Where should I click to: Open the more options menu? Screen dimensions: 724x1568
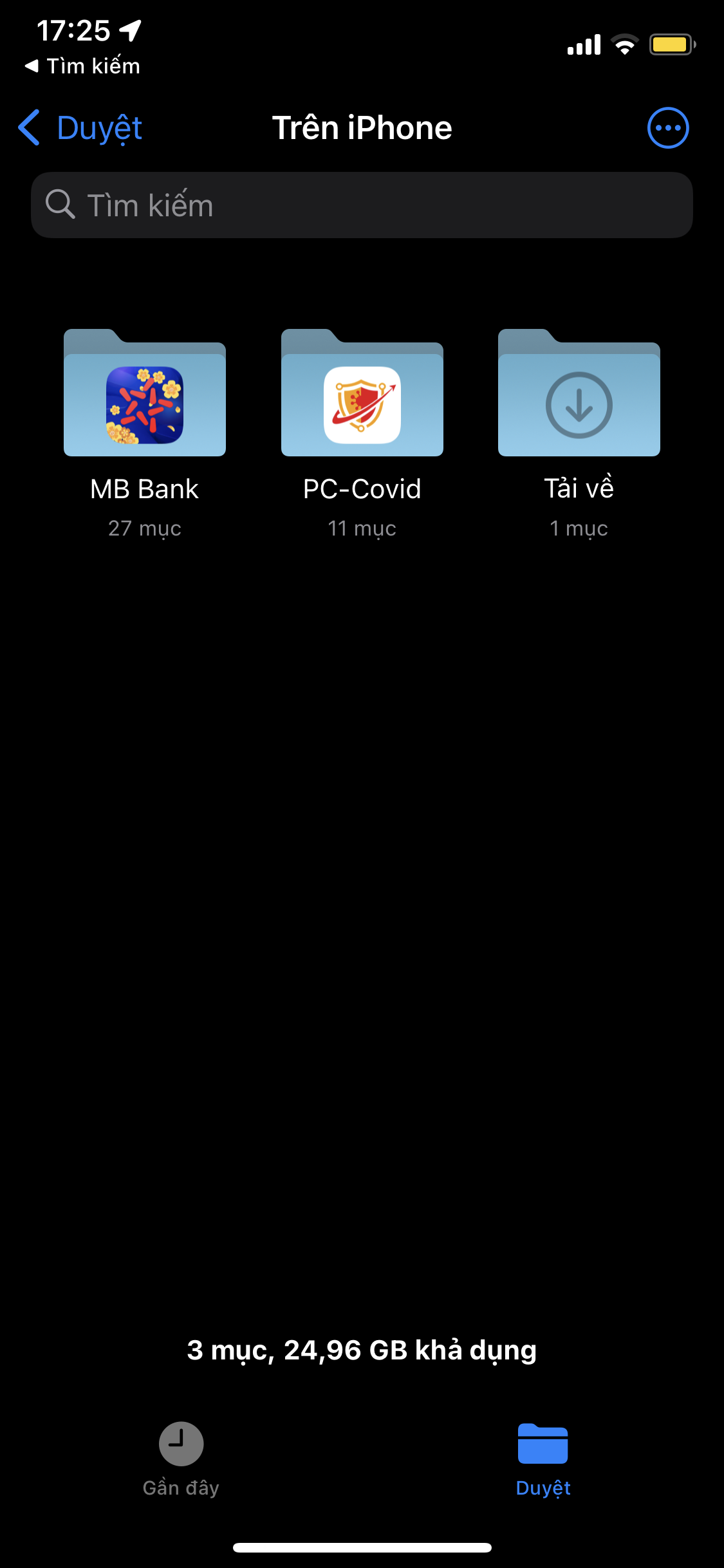(x=668, y=127)
